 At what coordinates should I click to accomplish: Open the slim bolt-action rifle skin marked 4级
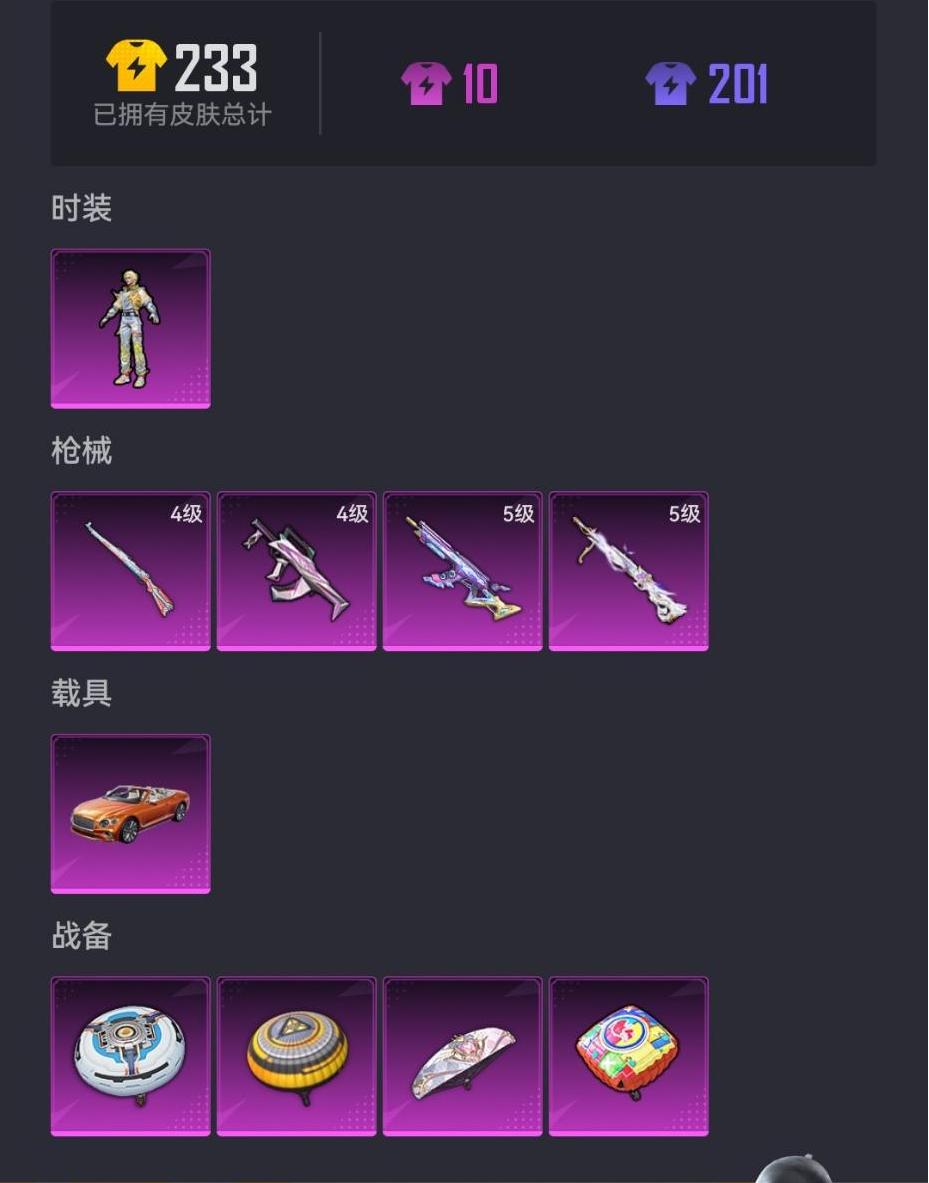coord(131,571)
